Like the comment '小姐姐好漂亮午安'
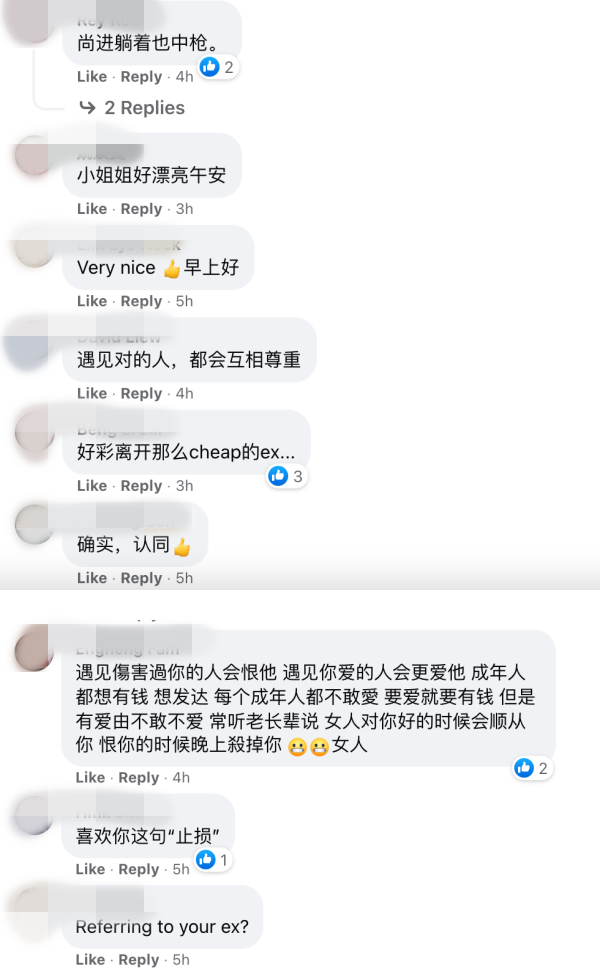This screenshot has height=972, width=600. pyautogui.click(x=91, y=209)
